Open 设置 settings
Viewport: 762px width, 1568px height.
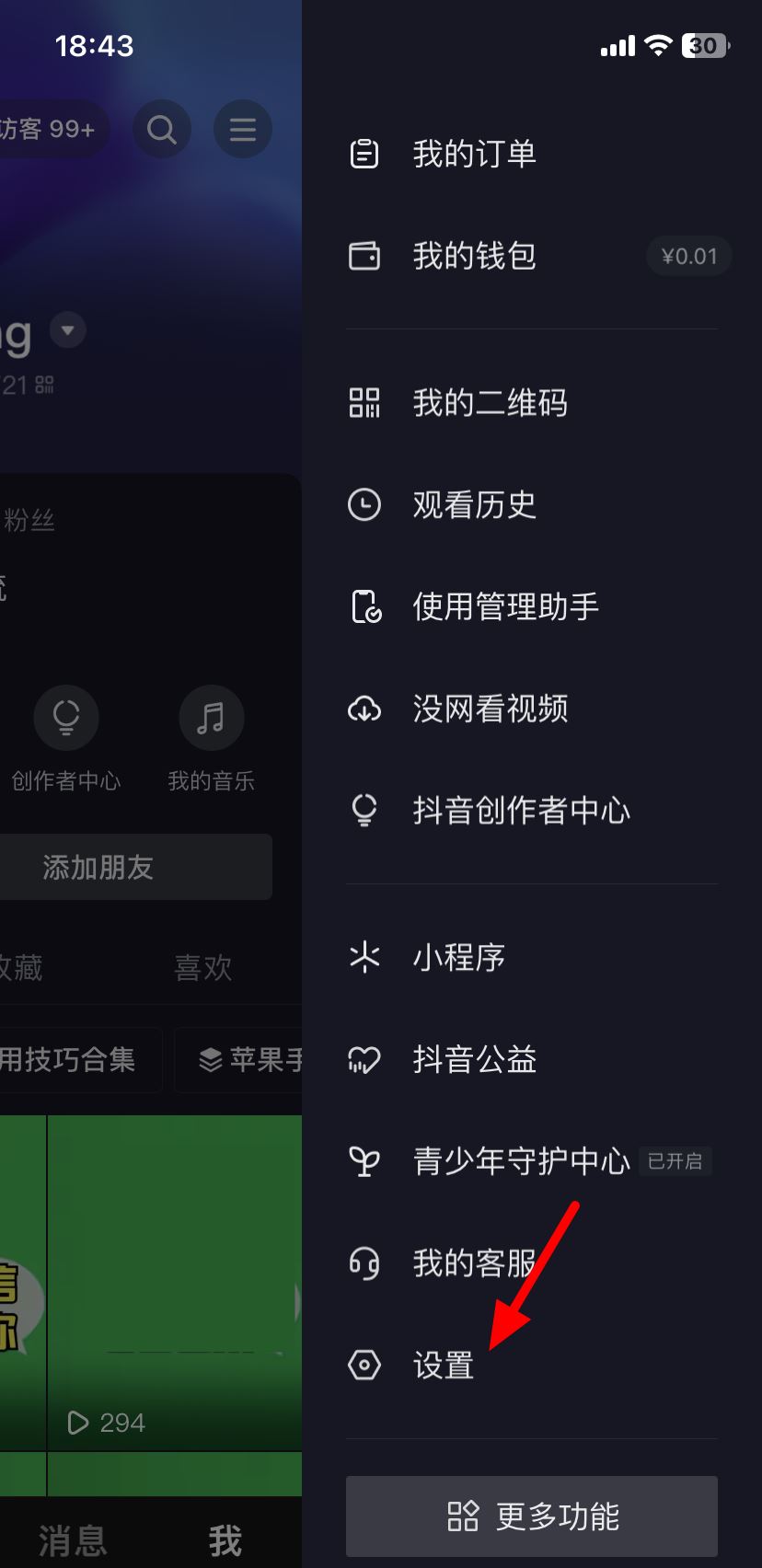click(532, 1365)
